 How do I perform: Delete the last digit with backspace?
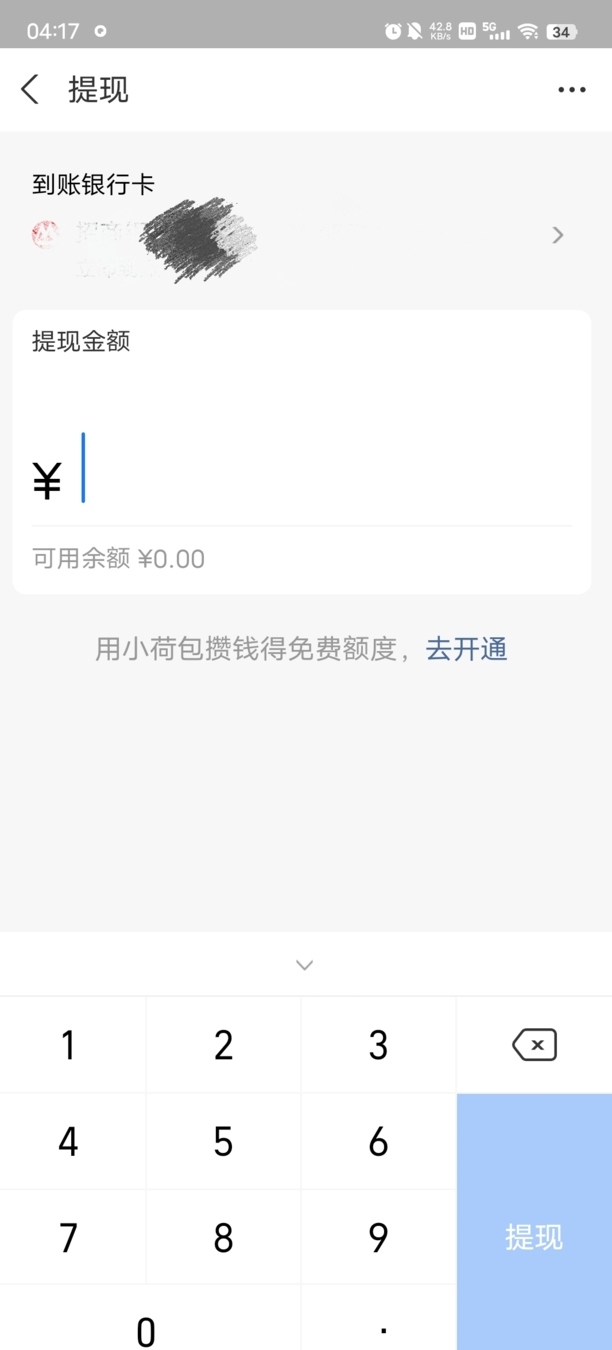tap(534, 1045)
